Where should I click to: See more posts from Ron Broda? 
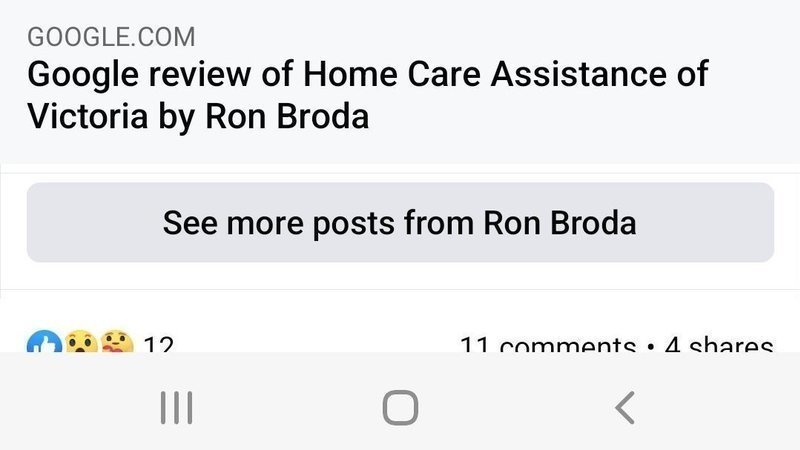click(400, 222)
